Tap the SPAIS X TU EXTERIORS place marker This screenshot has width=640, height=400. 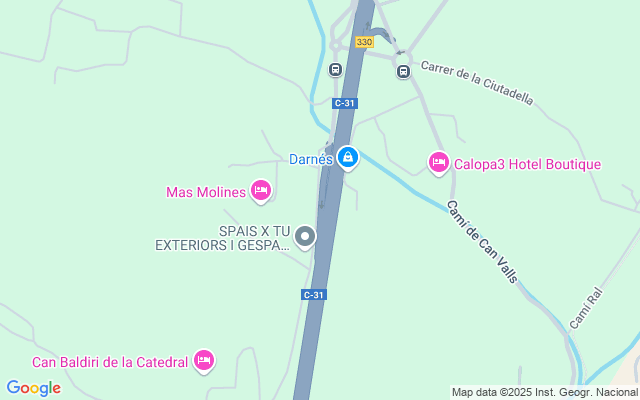click(305, 237)
